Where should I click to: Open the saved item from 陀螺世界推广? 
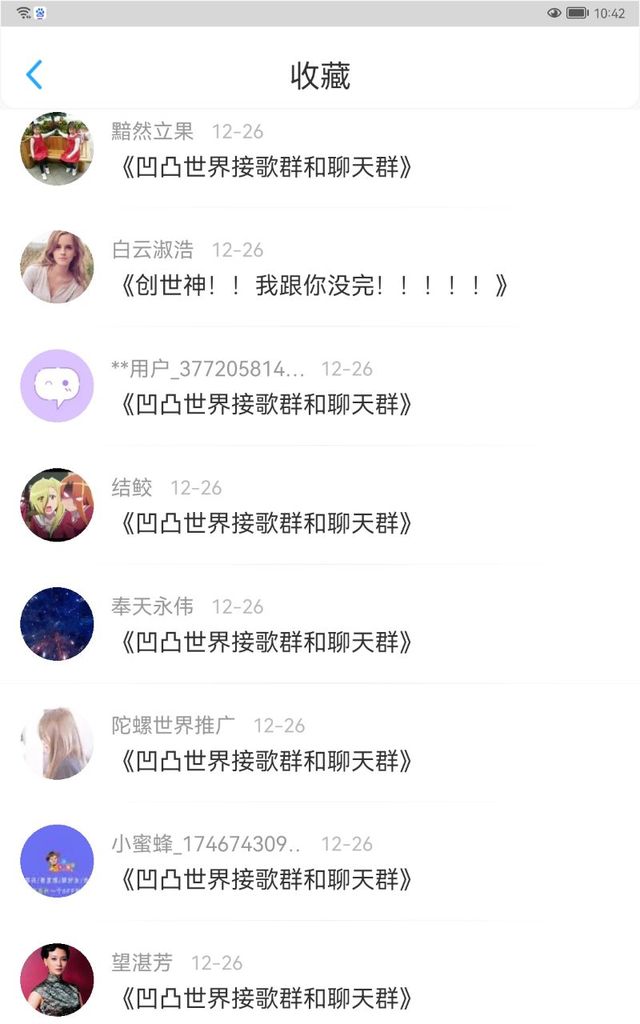[266, 761]
